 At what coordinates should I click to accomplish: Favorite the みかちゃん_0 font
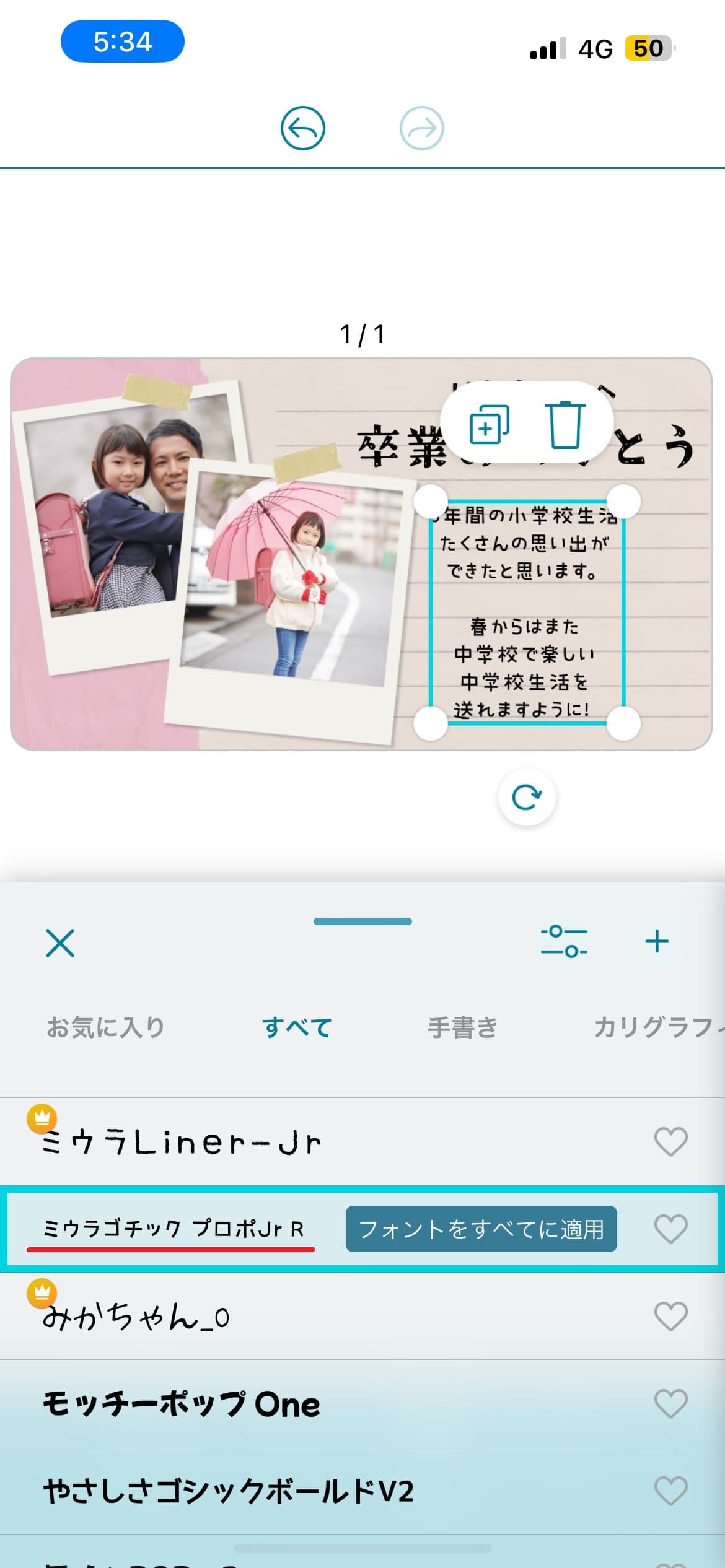point(671,1316)
